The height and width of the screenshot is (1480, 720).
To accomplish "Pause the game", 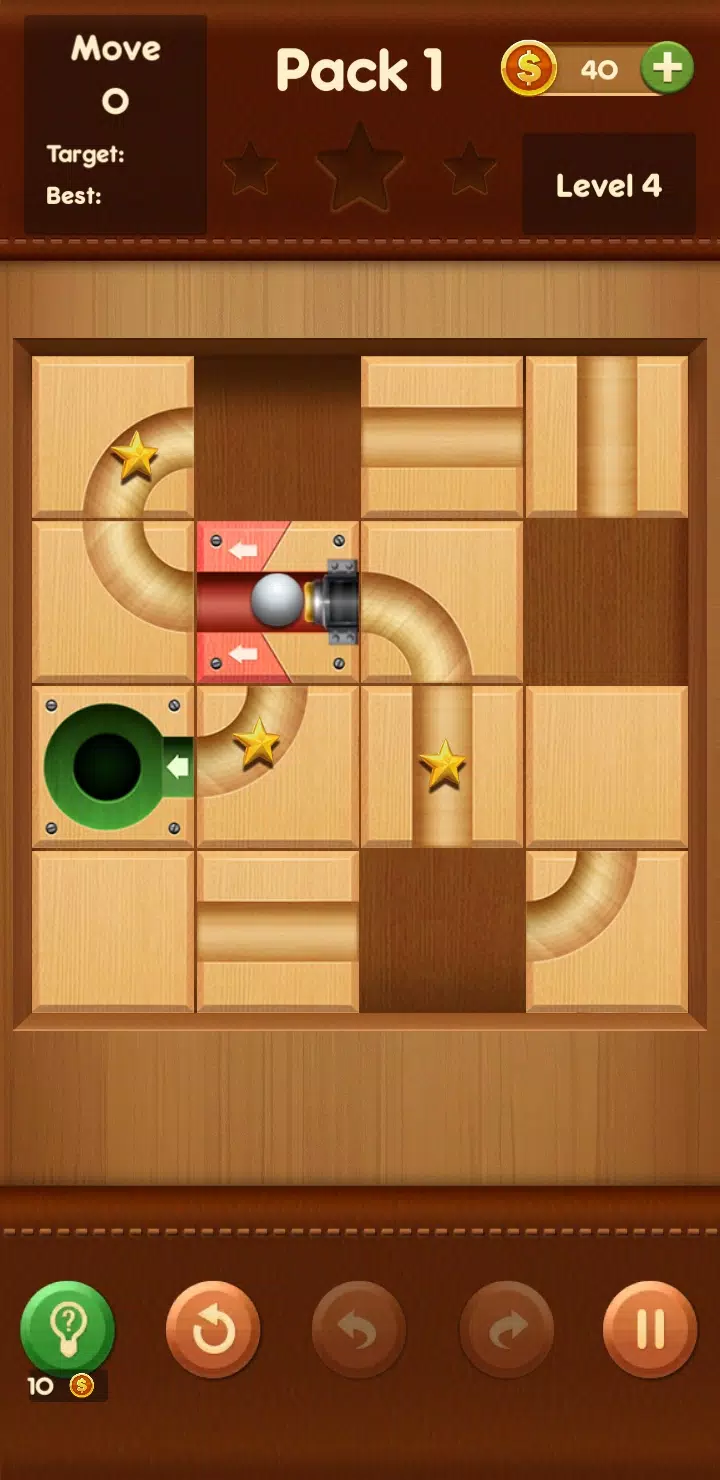I will tap(650, 1329).
